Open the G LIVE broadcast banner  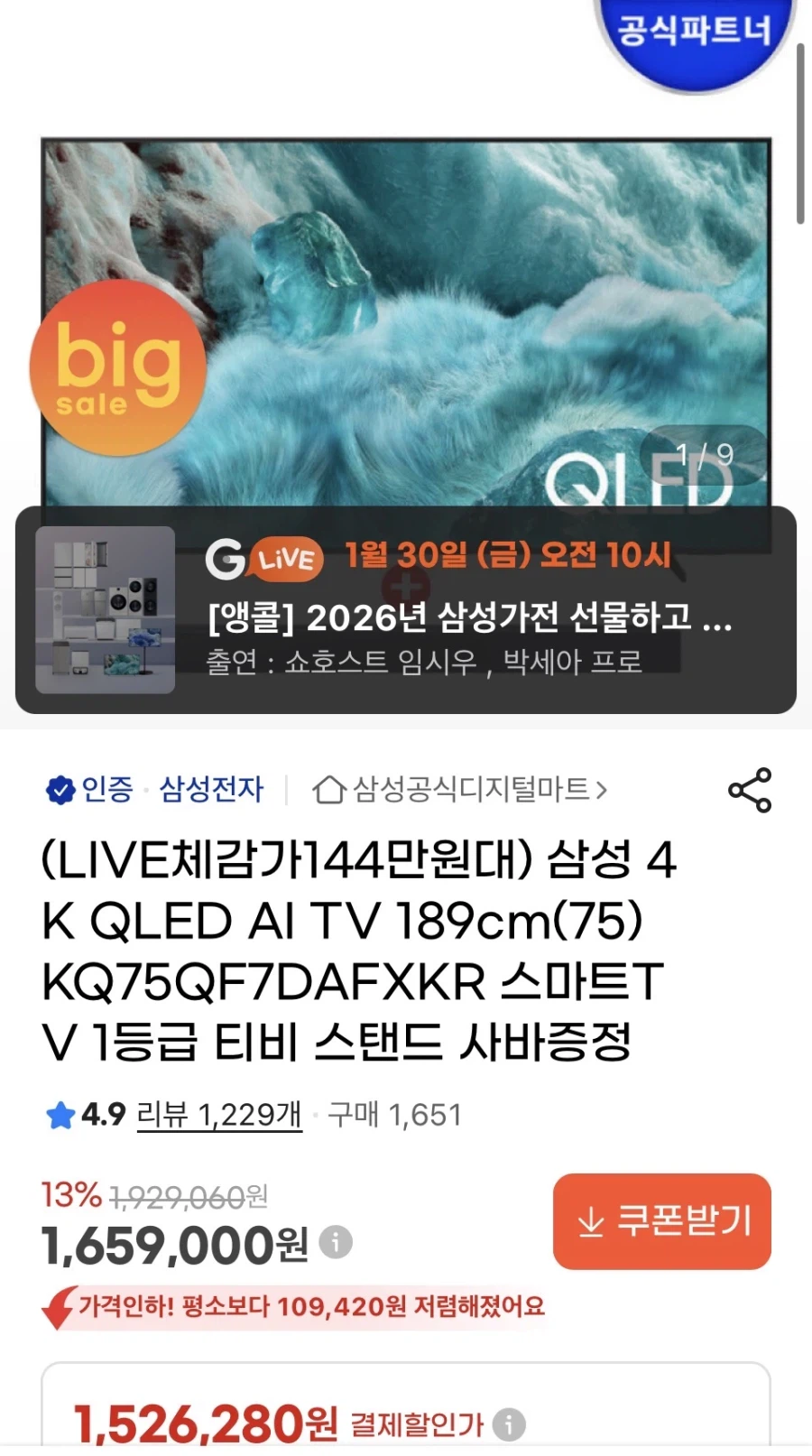tap(406, 610)
